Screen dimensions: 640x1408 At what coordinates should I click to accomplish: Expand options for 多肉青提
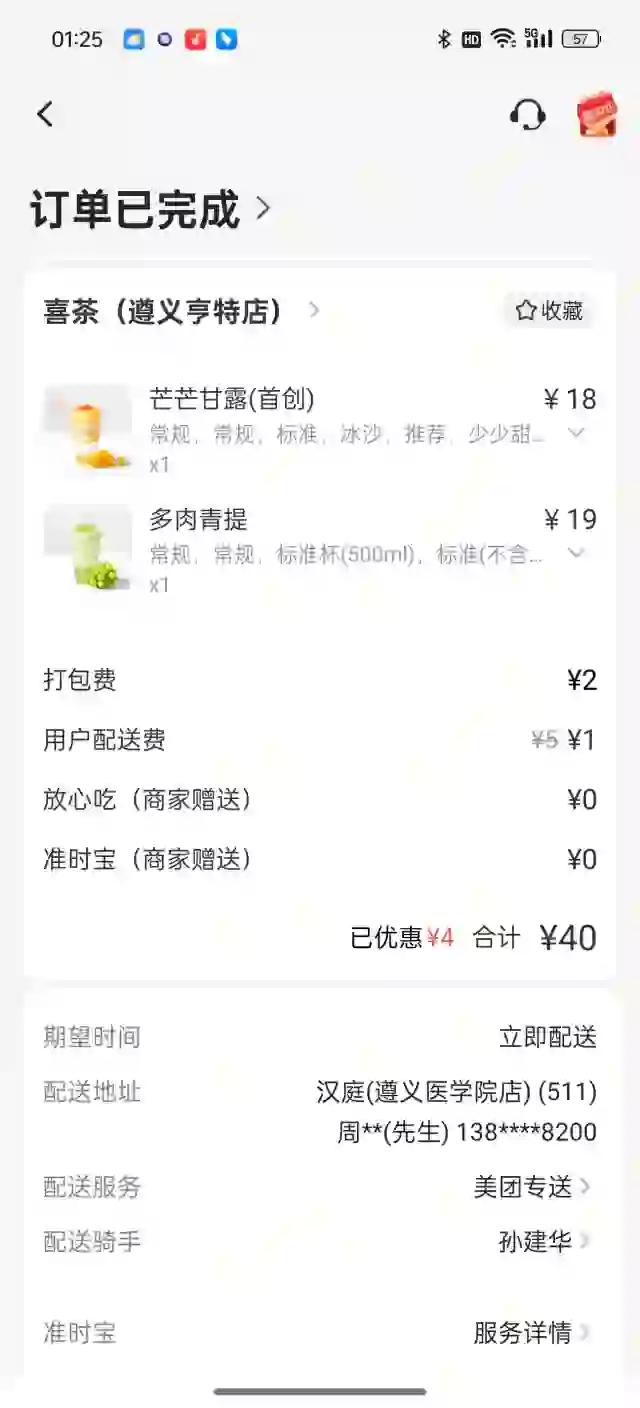[x=576, y=553]
